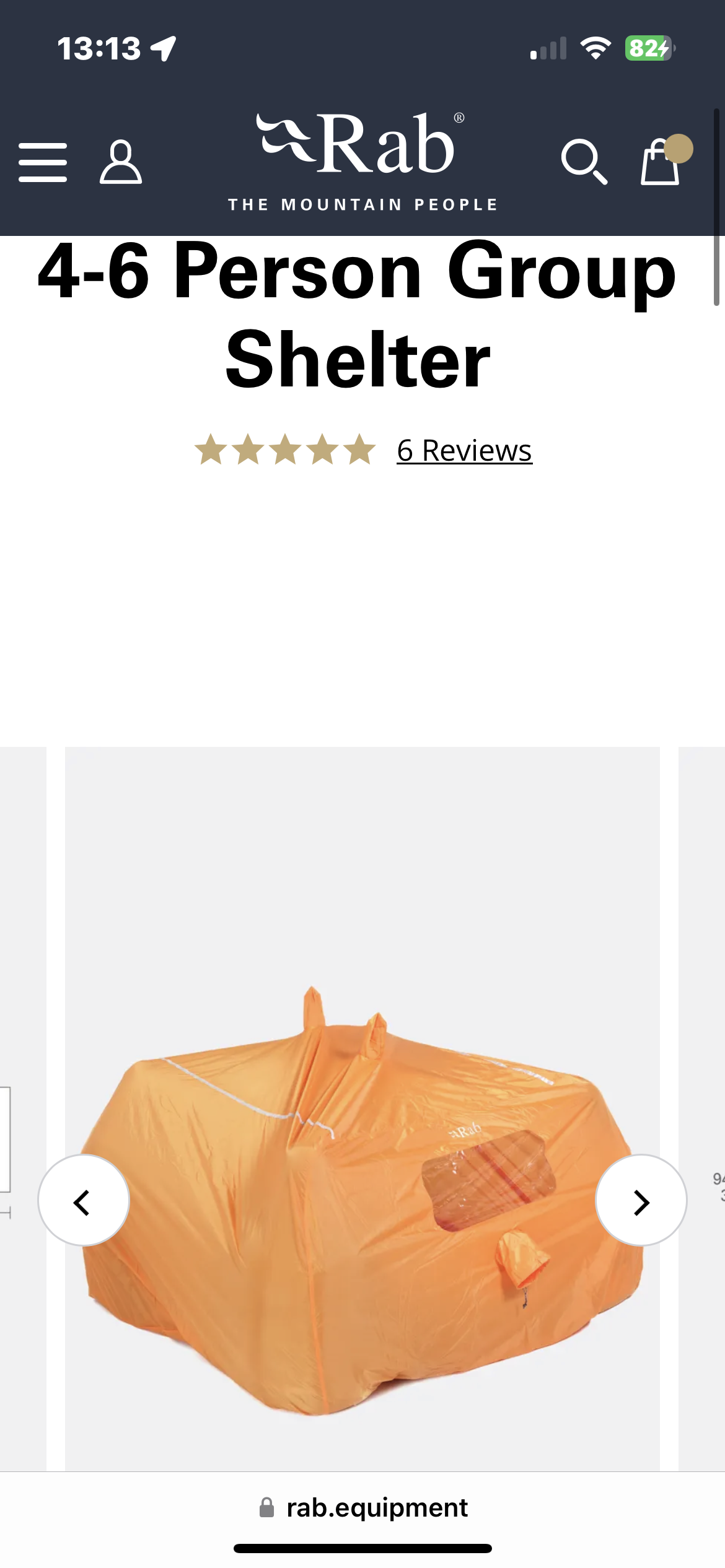Image resolution: width=725 pixels, height=1568 pixels.
Task: Tap the rab.equipment address bar
Action: [364, 1507]
